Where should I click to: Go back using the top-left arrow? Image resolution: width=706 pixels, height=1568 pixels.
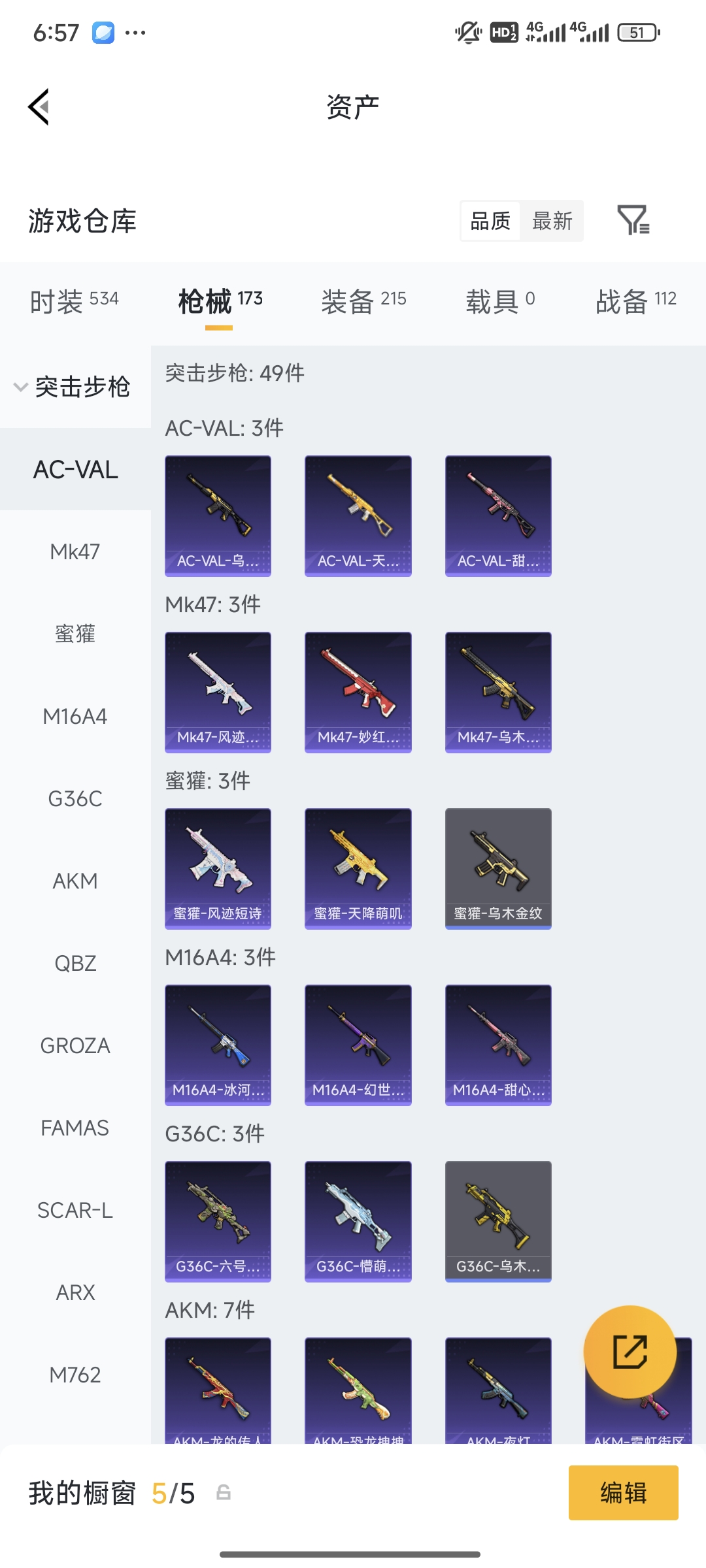pos(39,106)
